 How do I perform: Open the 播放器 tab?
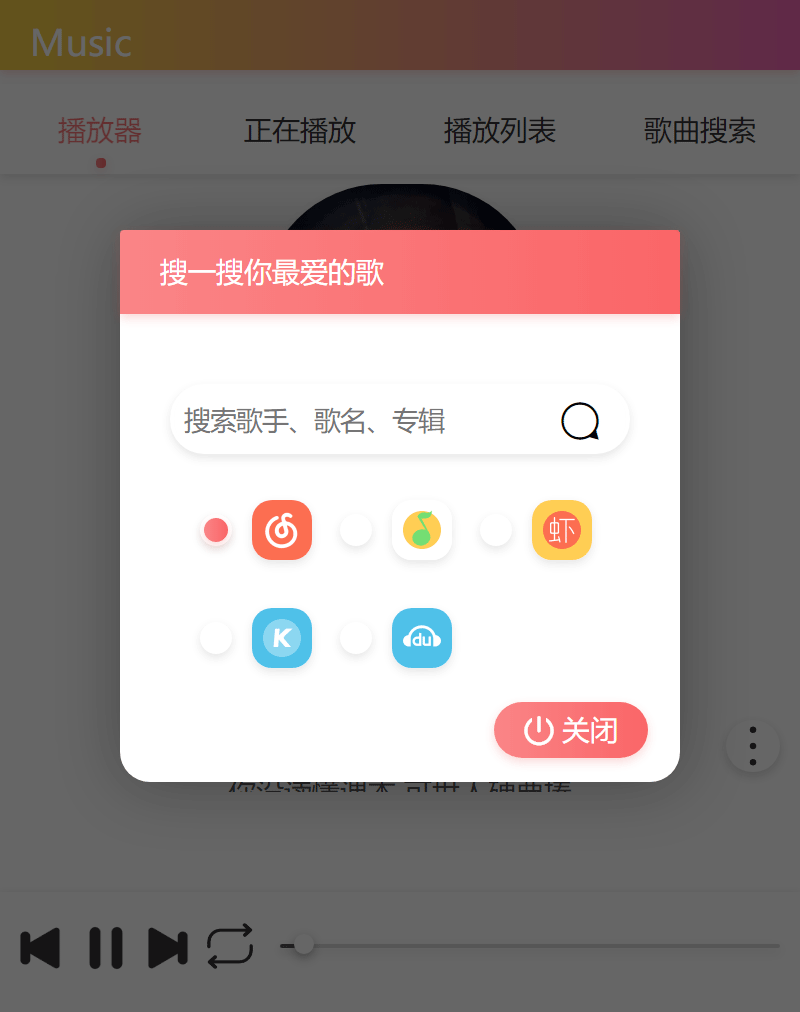100,130
